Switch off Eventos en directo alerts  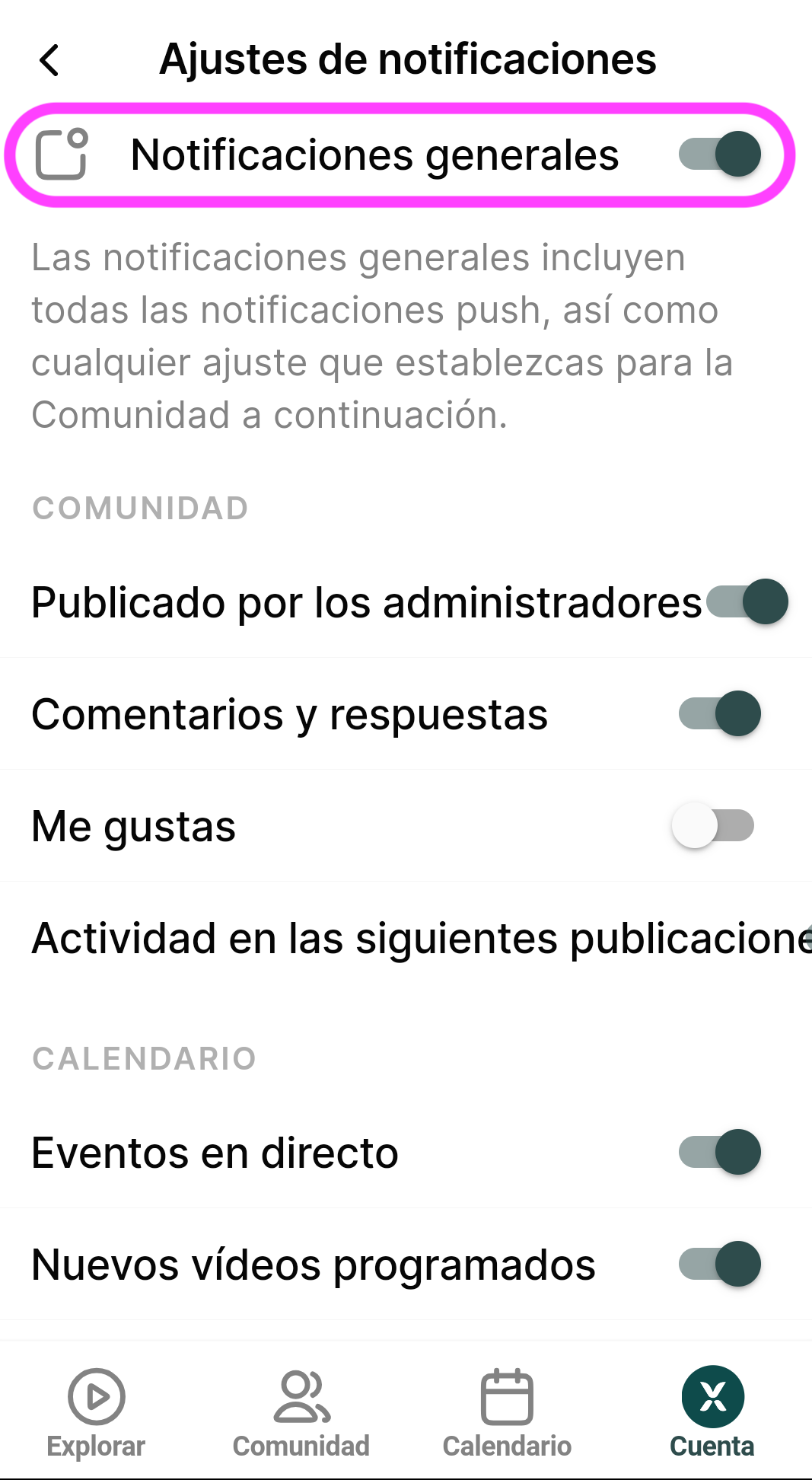[720, 1152]
